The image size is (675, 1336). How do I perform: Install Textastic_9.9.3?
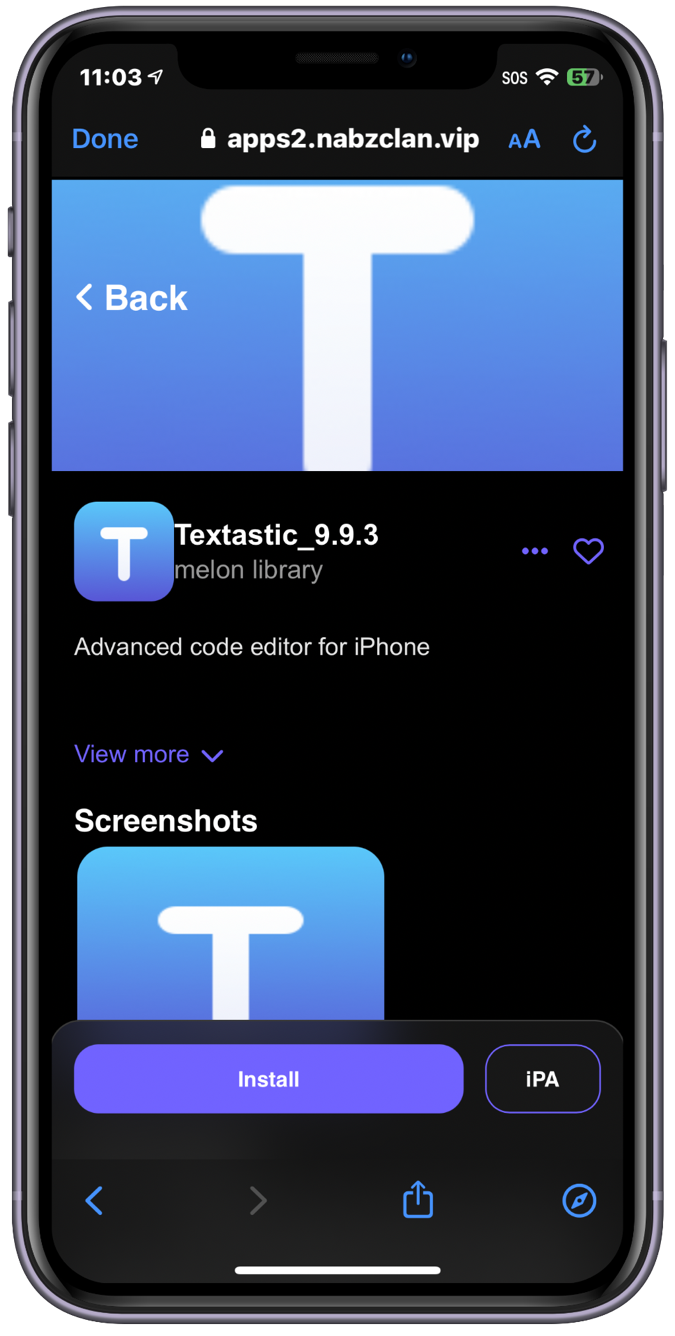(x=268, y=1079)
